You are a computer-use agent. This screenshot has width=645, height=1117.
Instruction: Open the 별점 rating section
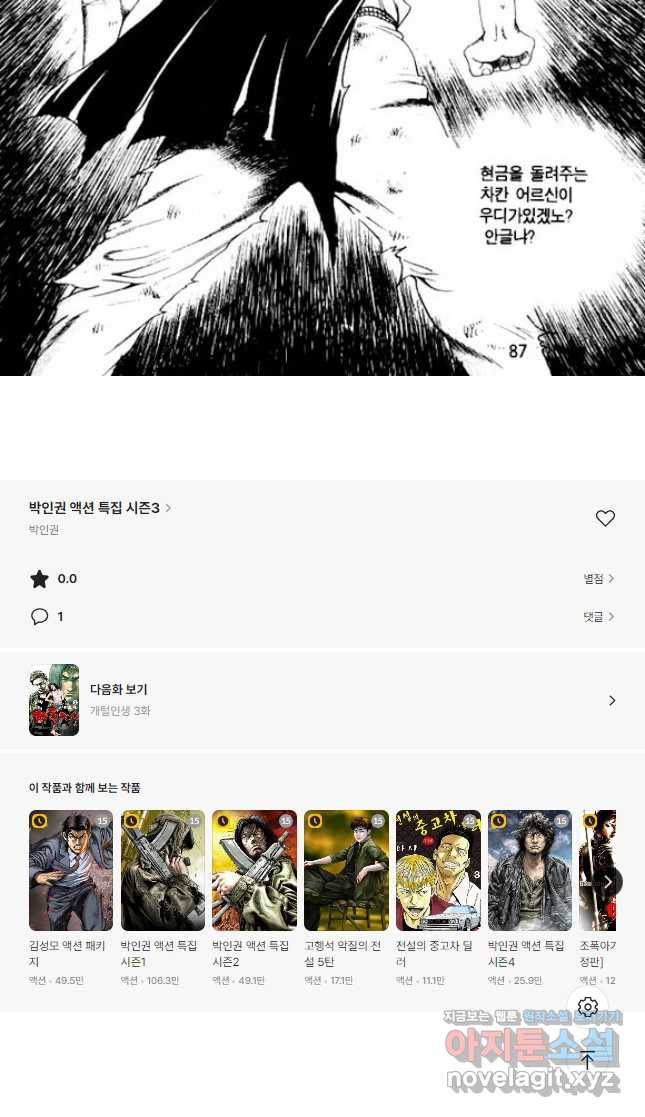click(598, 578)
